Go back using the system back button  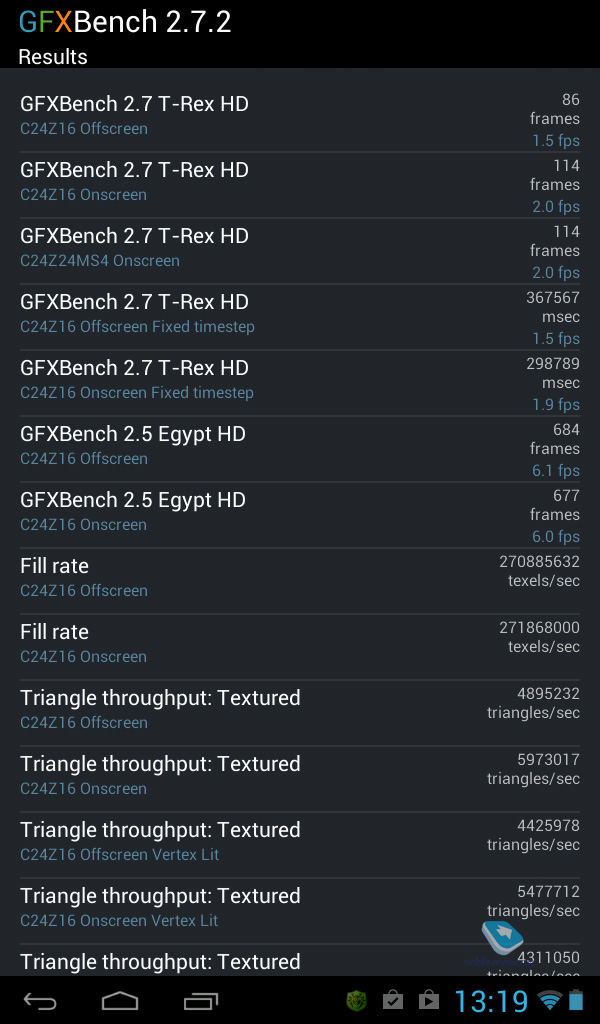coord(40,1000)
